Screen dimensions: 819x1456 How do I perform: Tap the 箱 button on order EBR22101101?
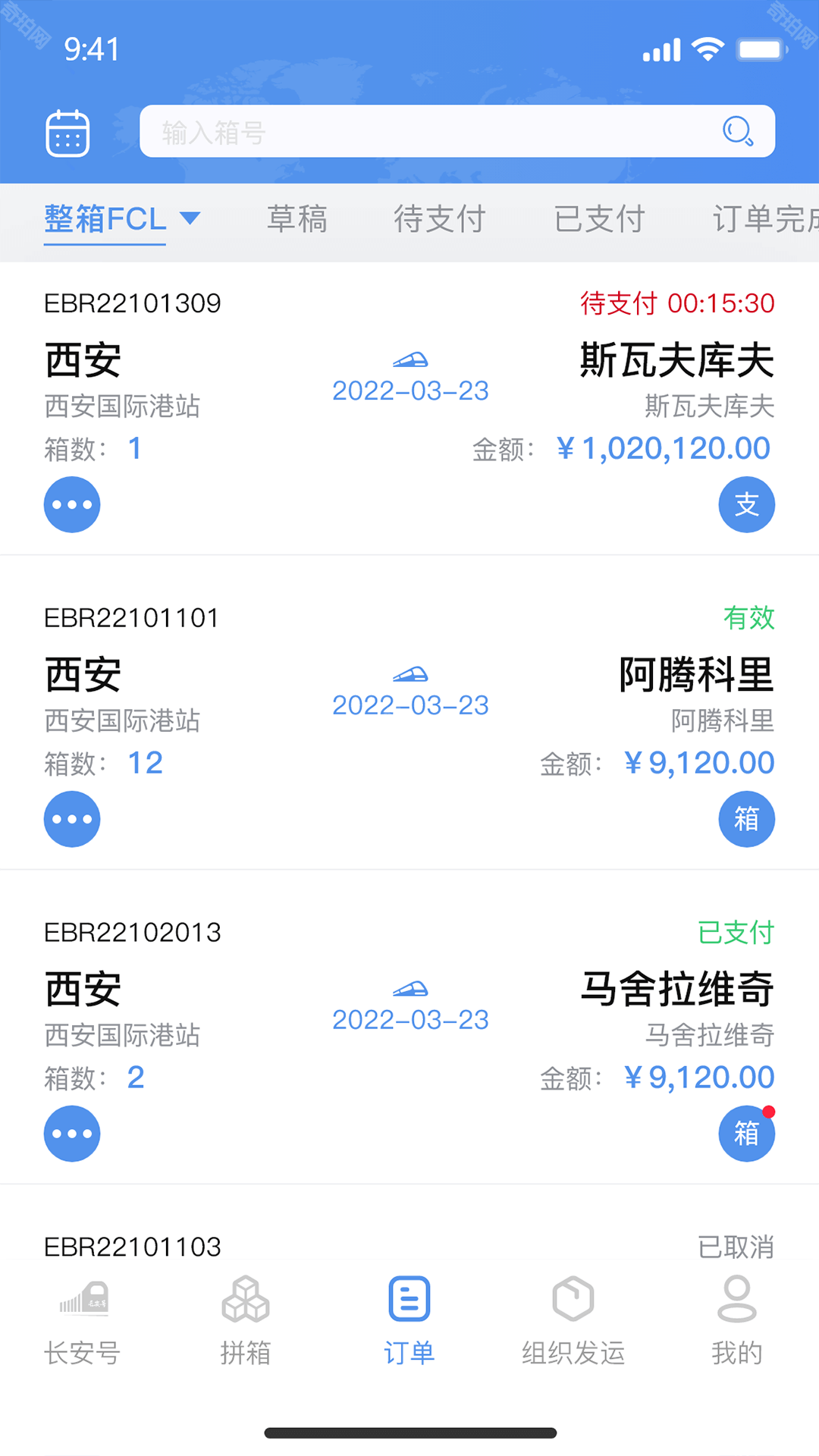click(746, 819)
